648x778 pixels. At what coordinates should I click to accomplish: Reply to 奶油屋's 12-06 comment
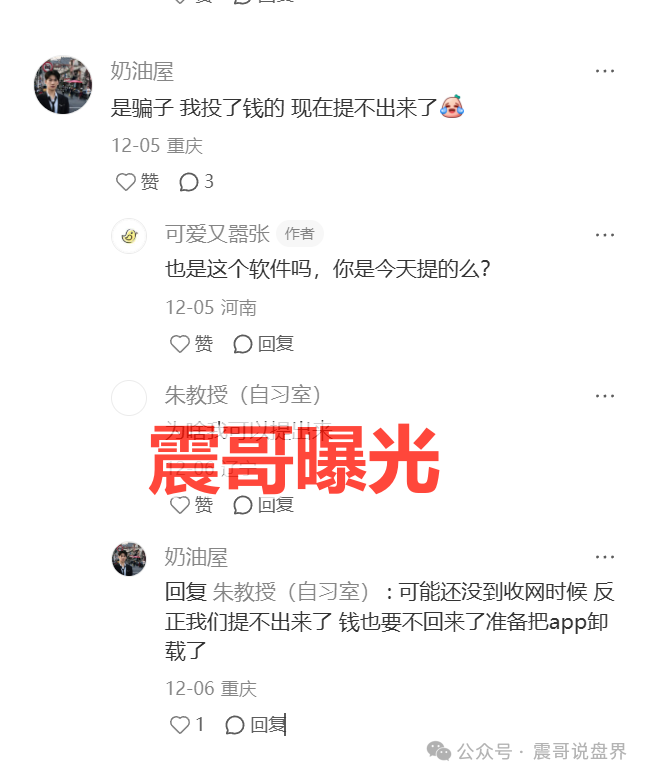[256, 725]
